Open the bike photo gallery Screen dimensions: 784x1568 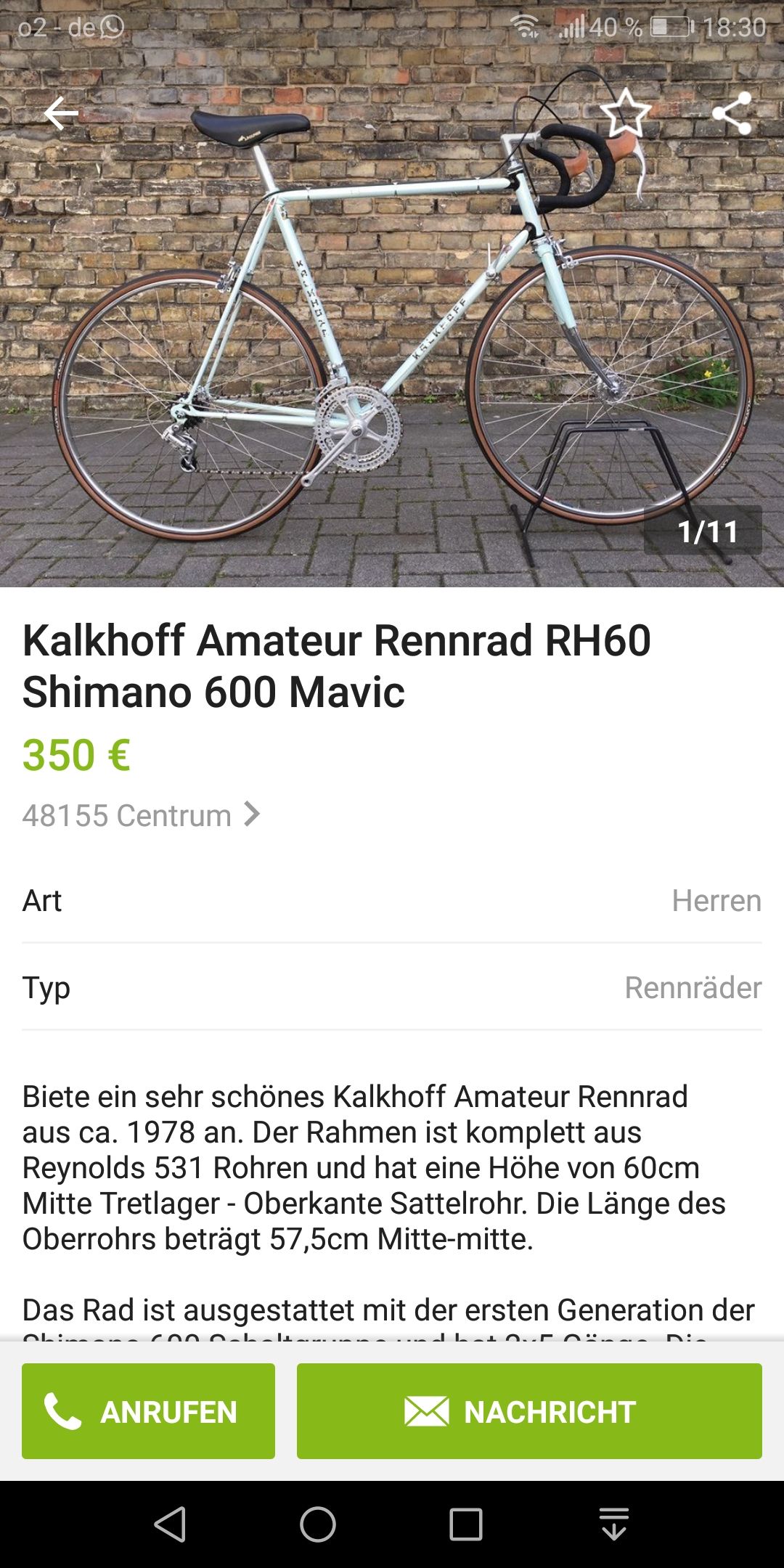point(392,327)
